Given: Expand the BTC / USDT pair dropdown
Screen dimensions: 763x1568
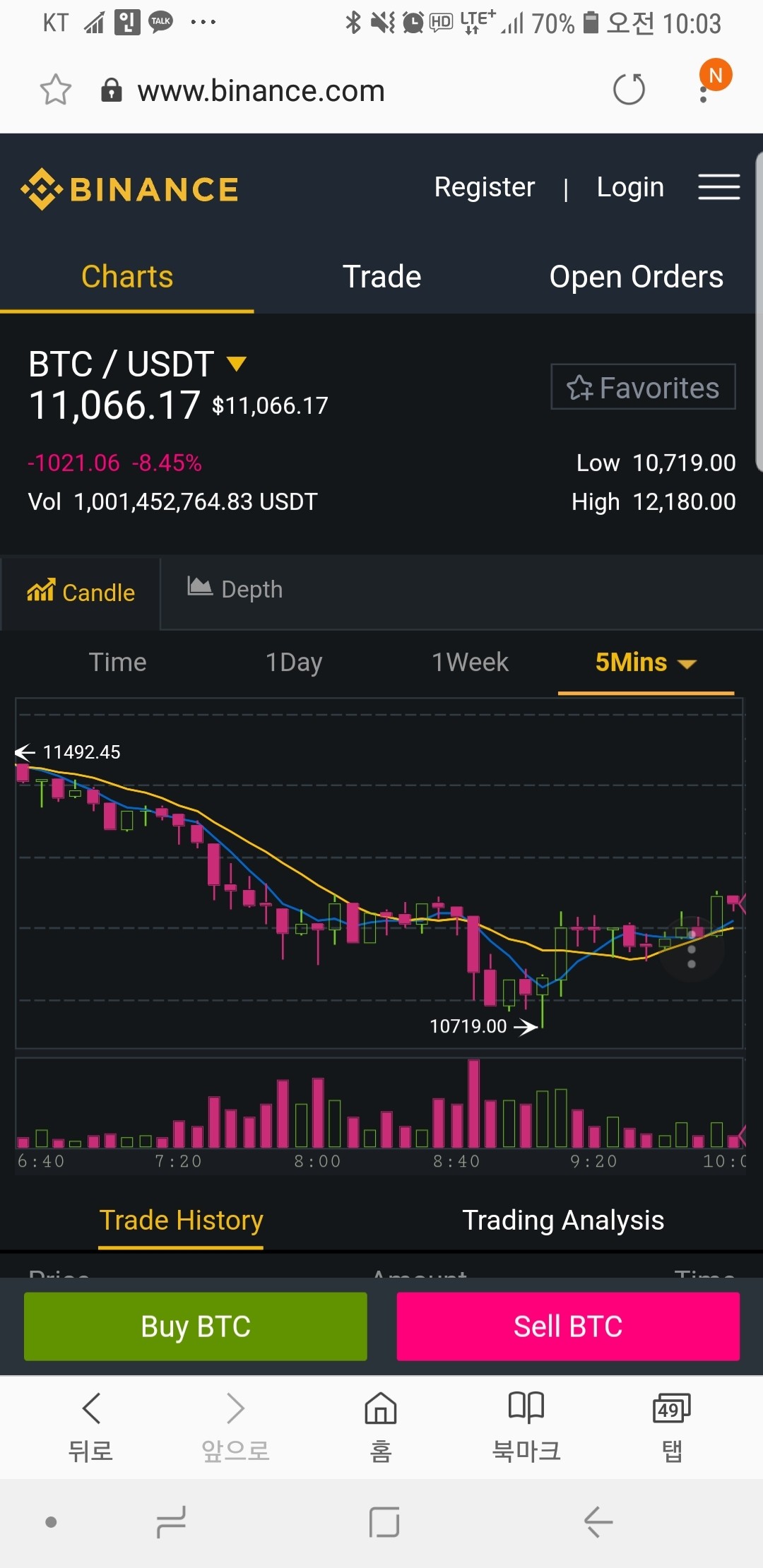Looking at the screenshot, I should [236, 364].
